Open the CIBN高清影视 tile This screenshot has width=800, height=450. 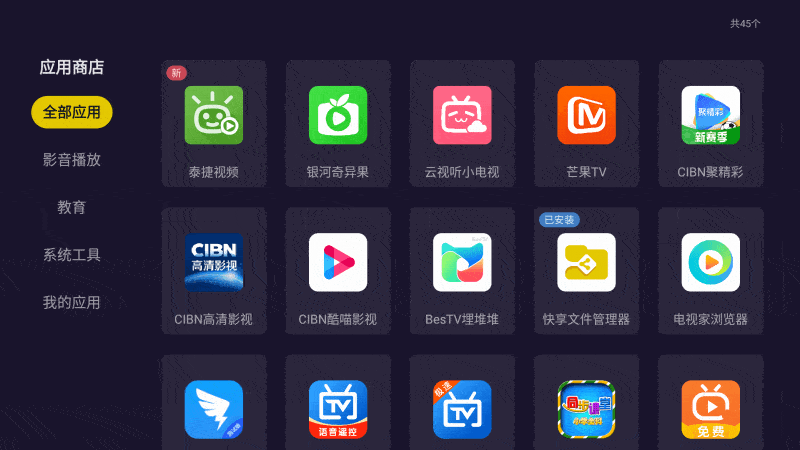click(214, 271)
